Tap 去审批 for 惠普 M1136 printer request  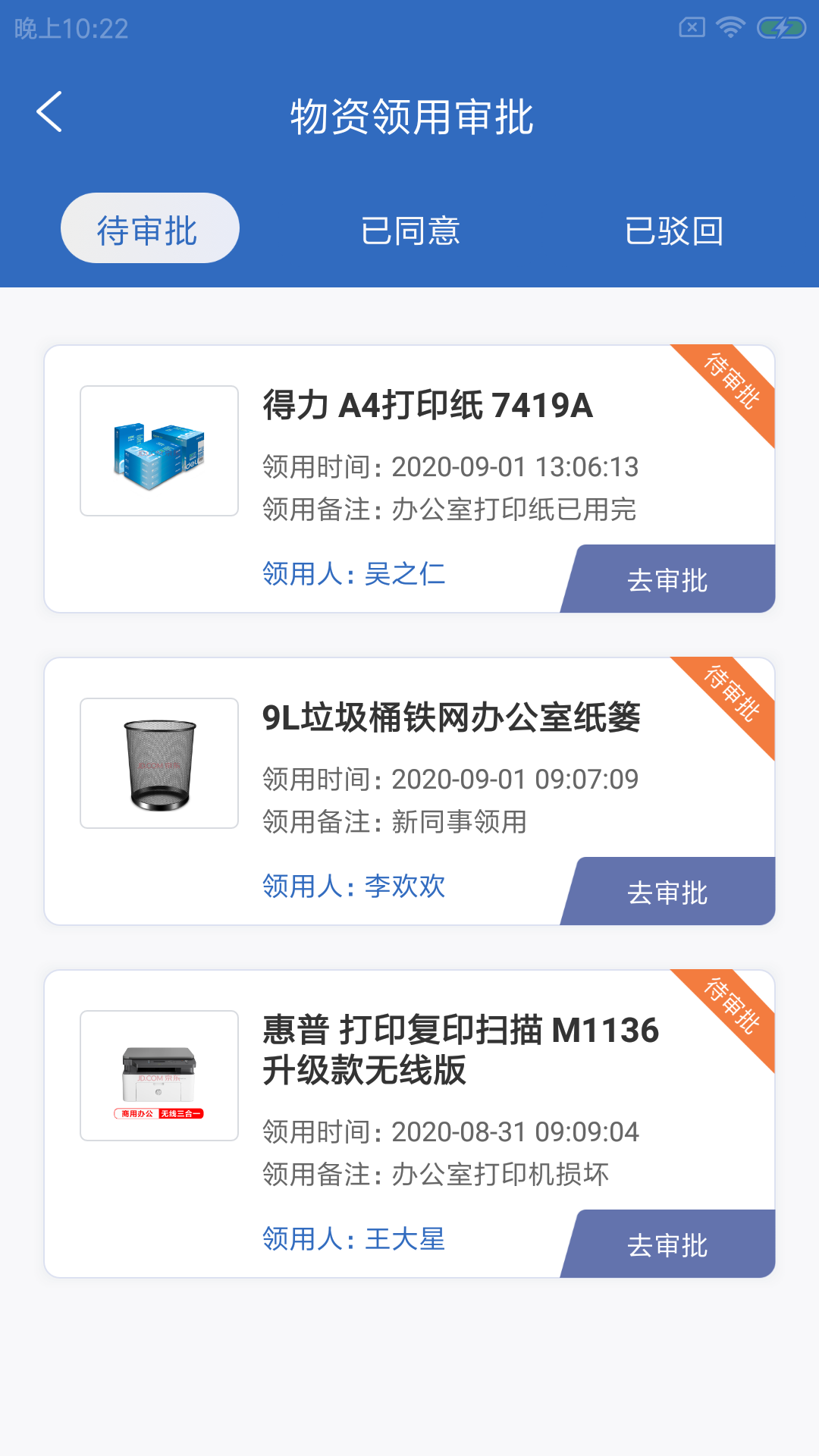[668, 1244]
